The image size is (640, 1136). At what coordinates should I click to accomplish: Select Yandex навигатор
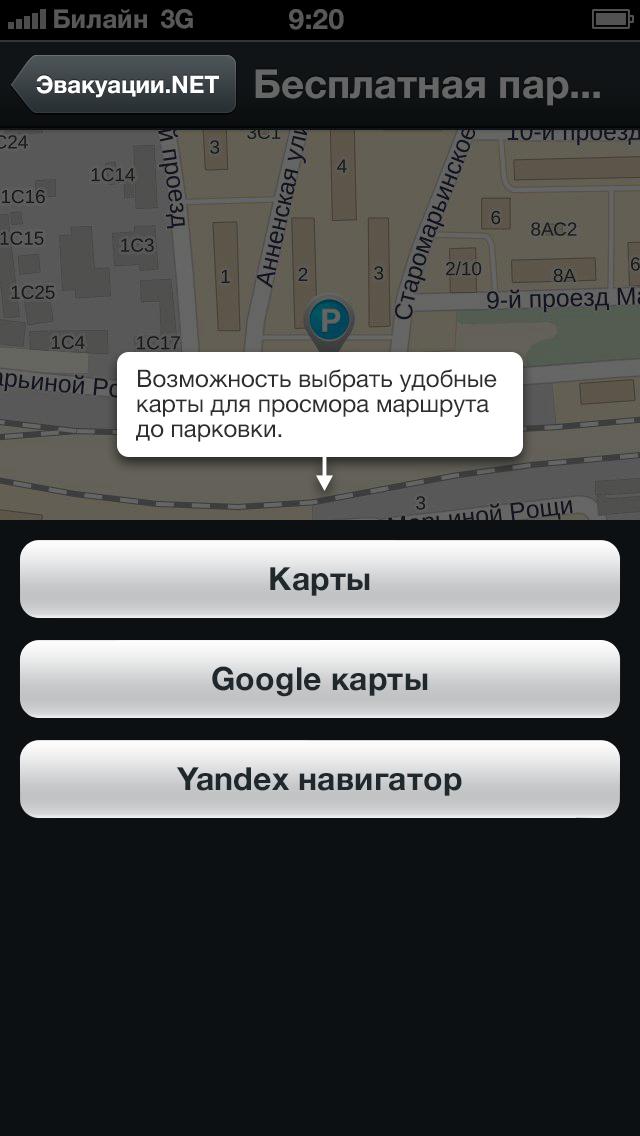coord(320,780)
